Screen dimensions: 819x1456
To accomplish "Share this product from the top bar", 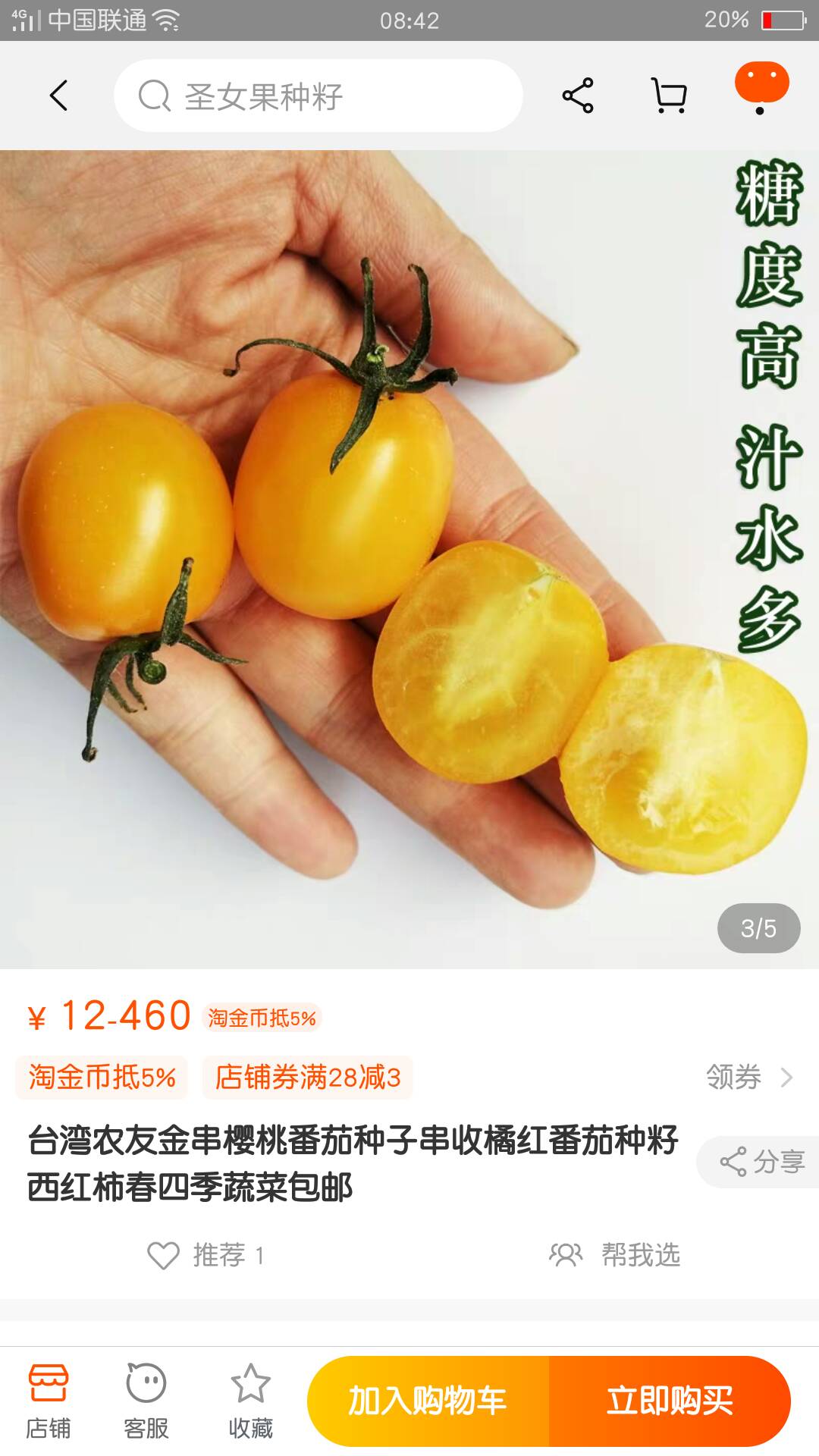I will (x=578, y=96).
